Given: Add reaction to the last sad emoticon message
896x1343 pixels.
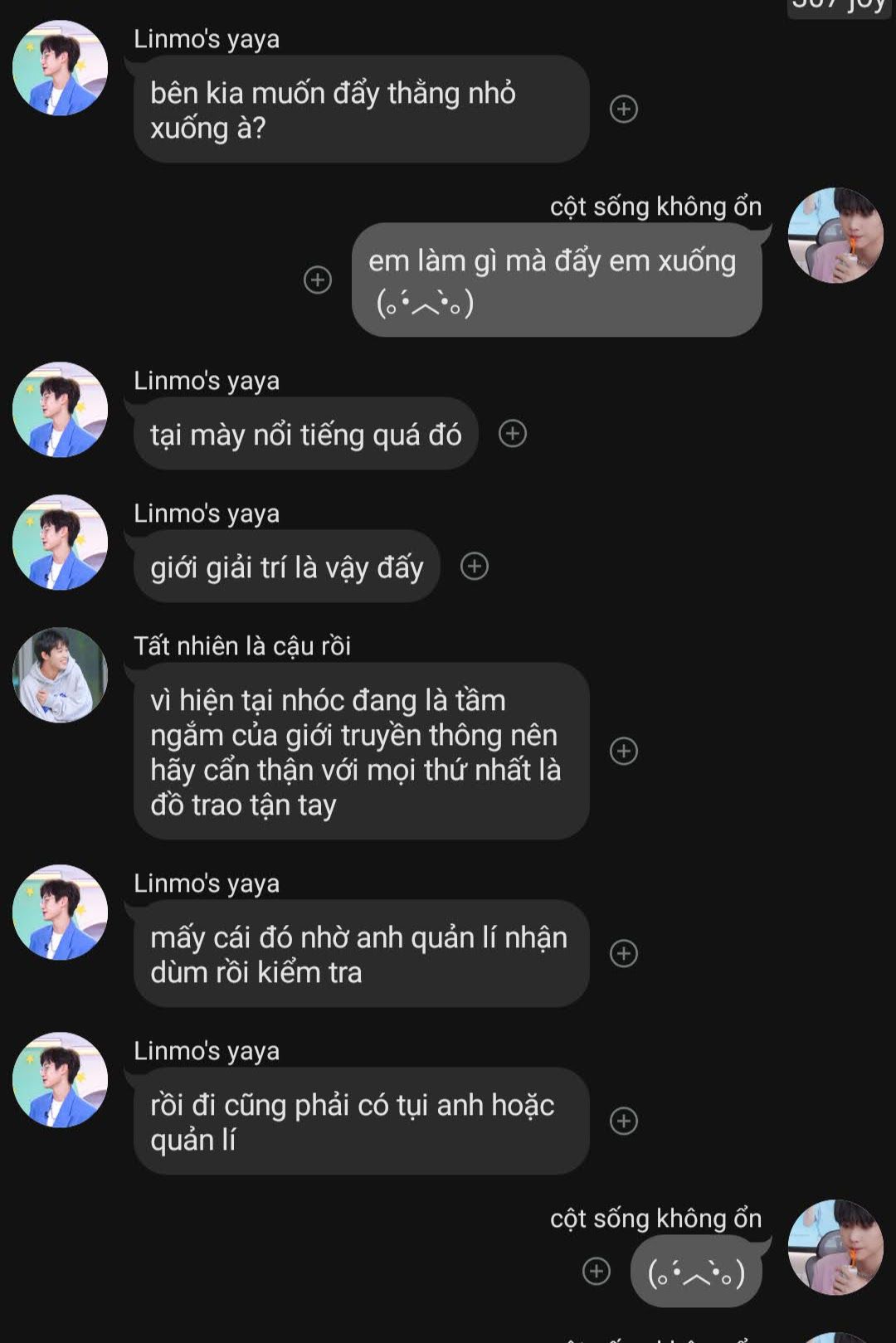Looking at the screenshot, I should (x=597, y=1271).
